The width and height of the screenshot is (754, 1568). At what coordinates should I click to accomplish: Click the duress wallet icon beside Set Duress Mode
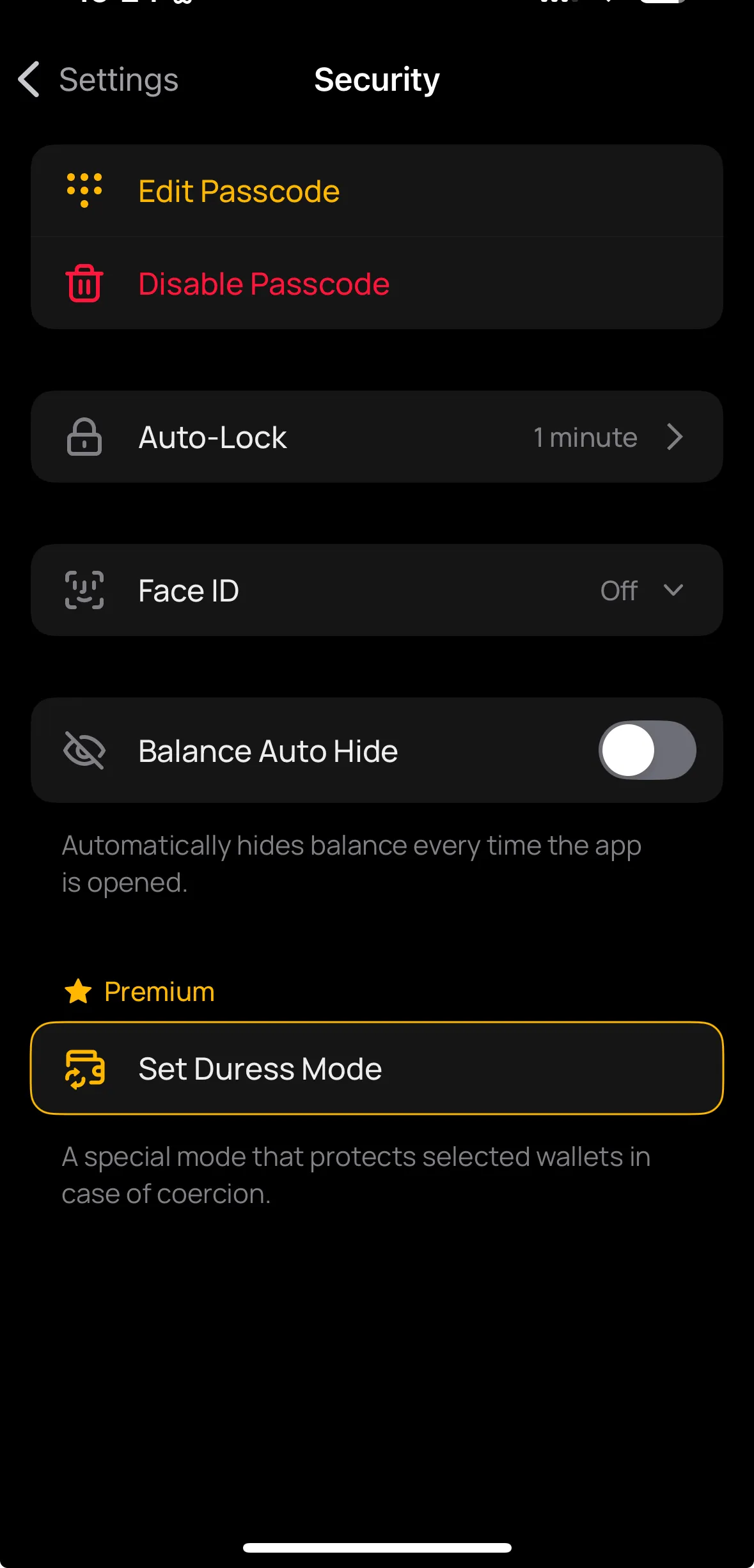pos(84,1069)
